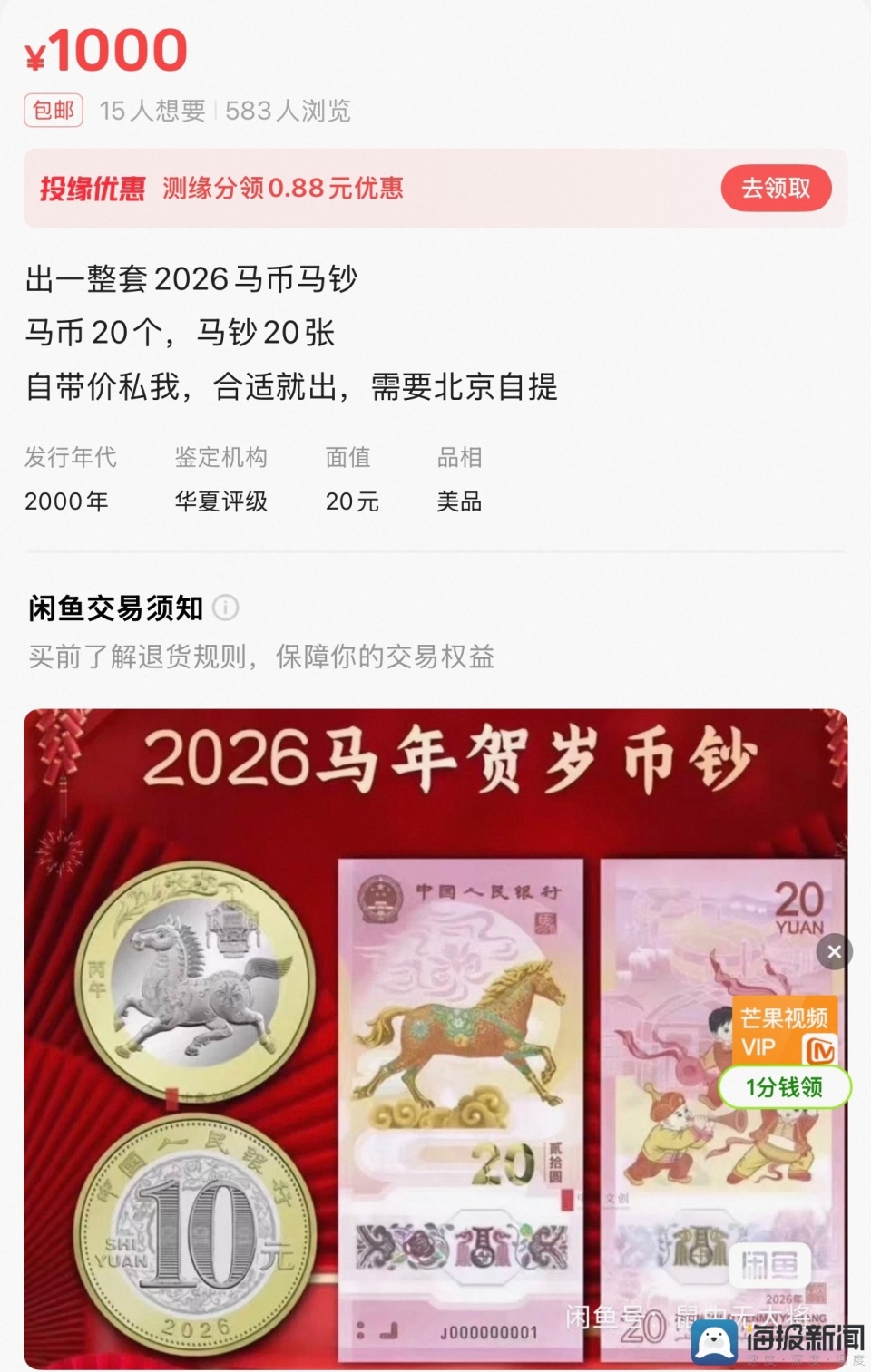871x1372 pixels.
Task: Open the 测缘分领0.88元优惠 offer link
Action: pyautogui.click(x=284, y=190)
